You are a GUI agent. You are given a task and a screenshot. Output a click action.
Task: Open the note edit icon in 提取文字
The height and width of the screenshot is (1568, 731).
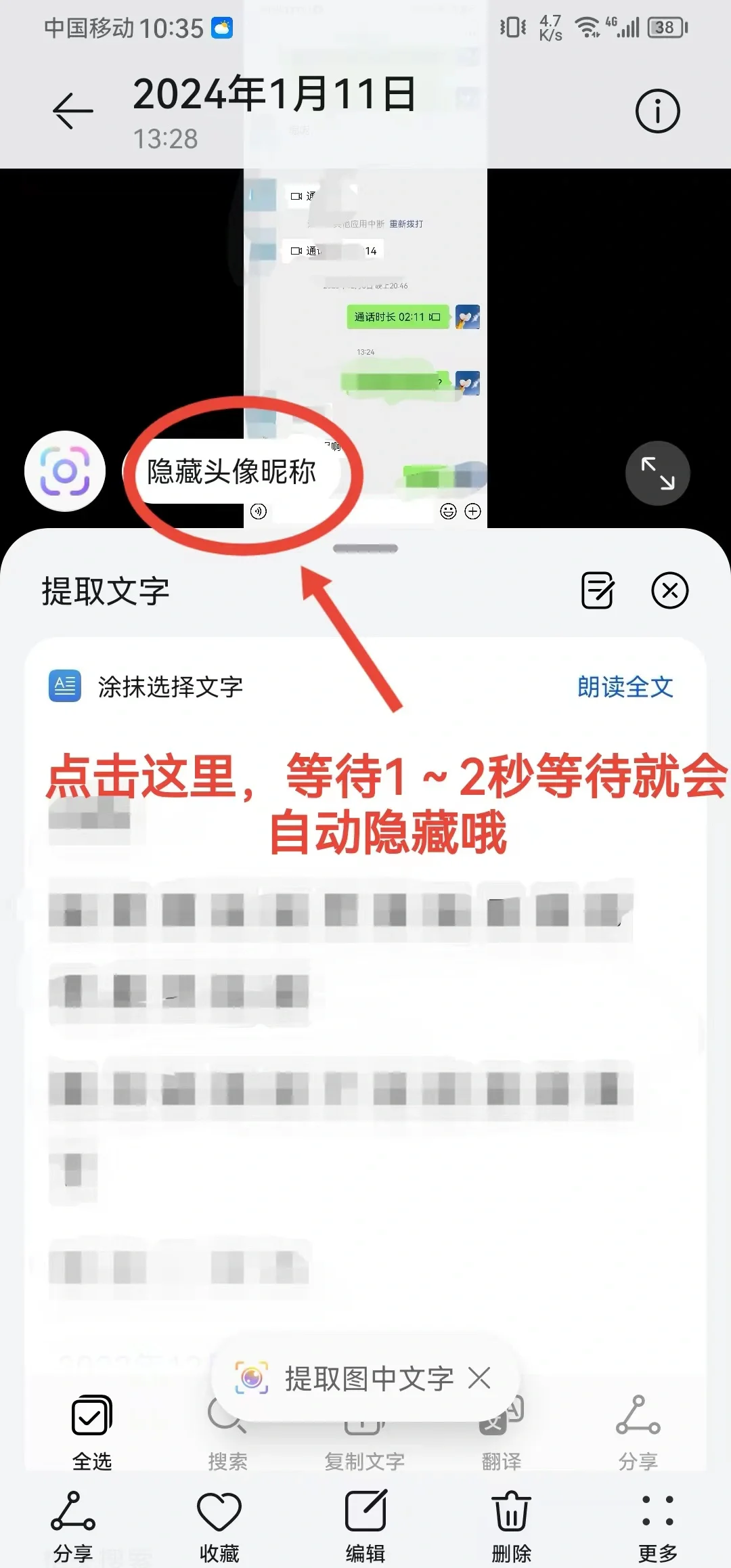click(598, 590)
